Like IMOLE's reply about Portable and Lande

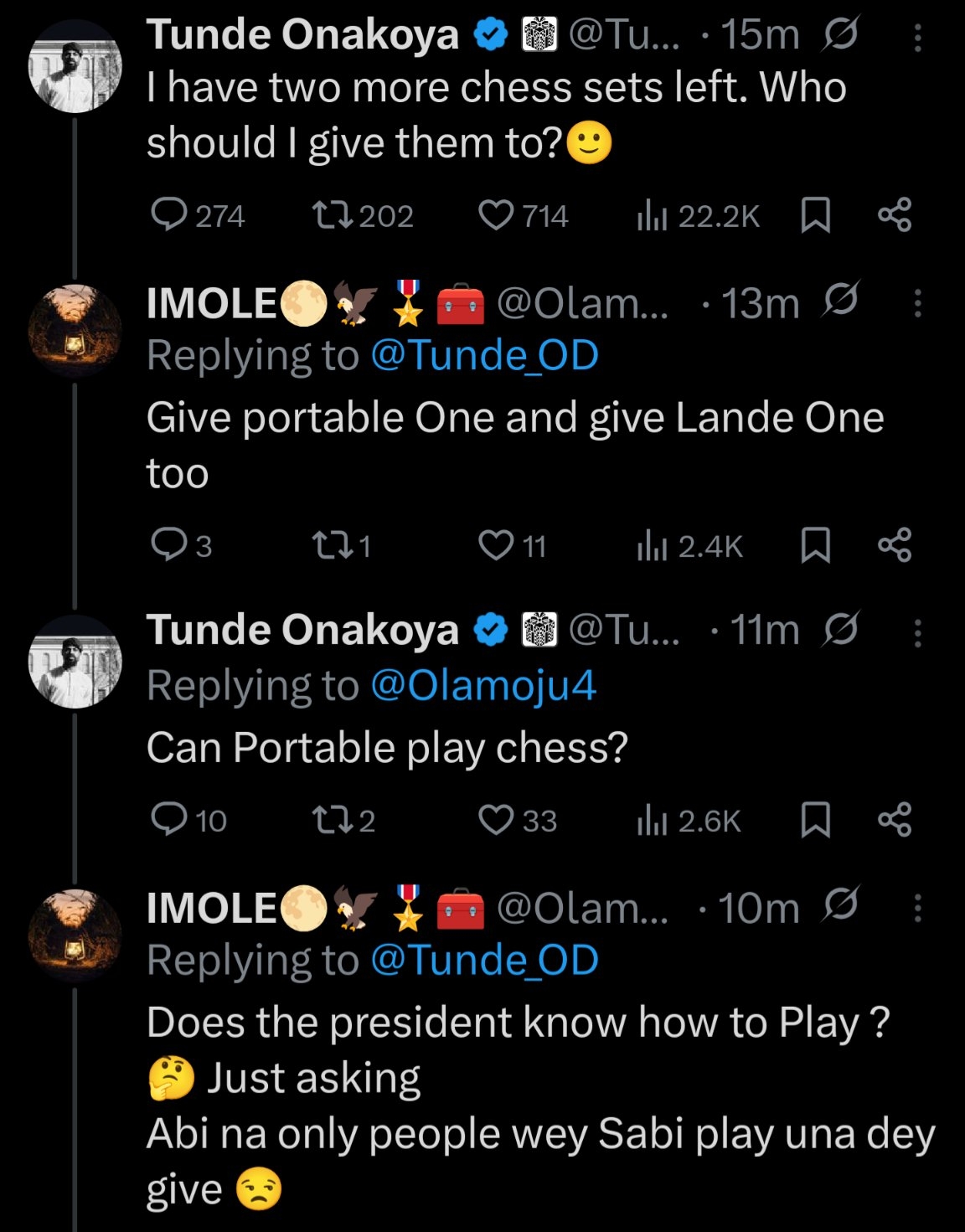(496, 546)
